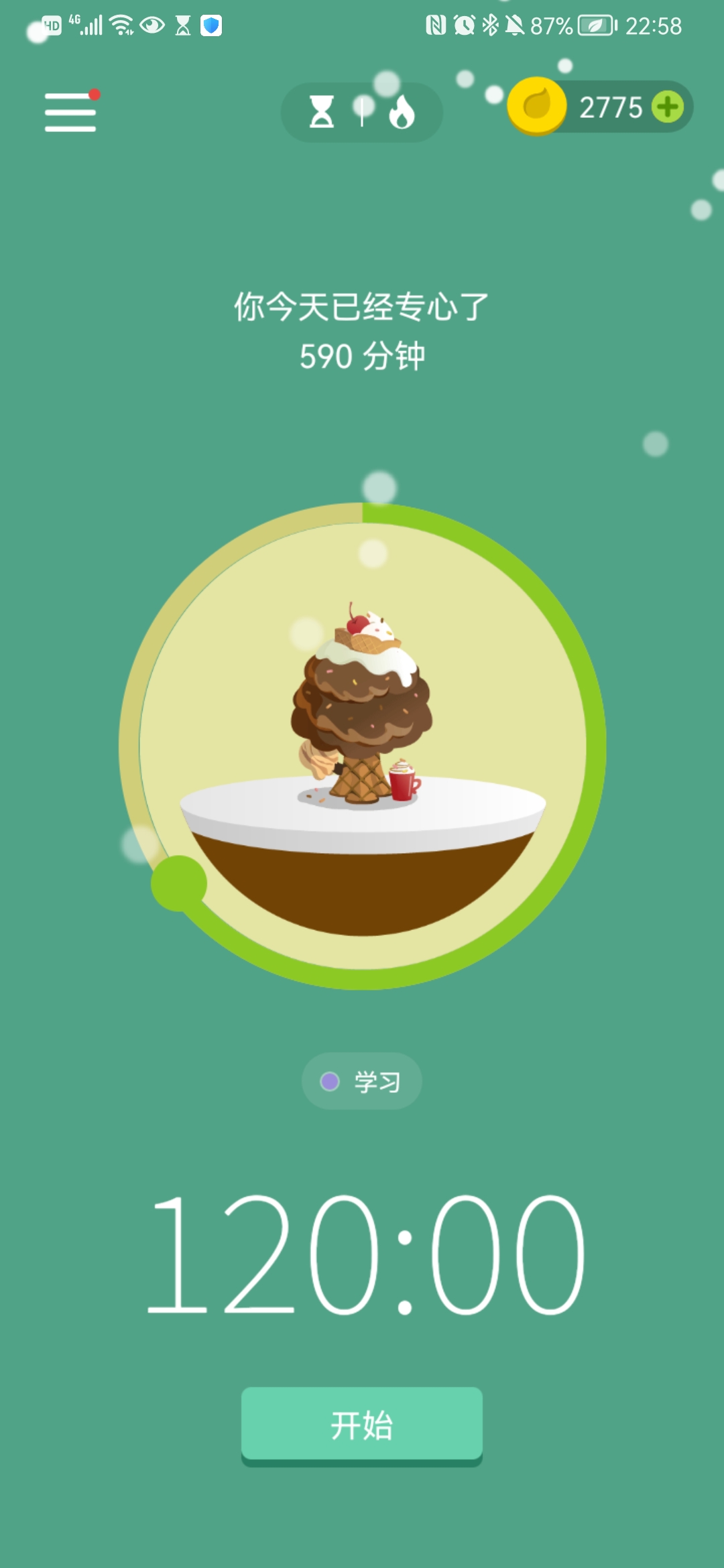Tap the green plus to get coins
The image size is (724, 1568).
[668, 107]
